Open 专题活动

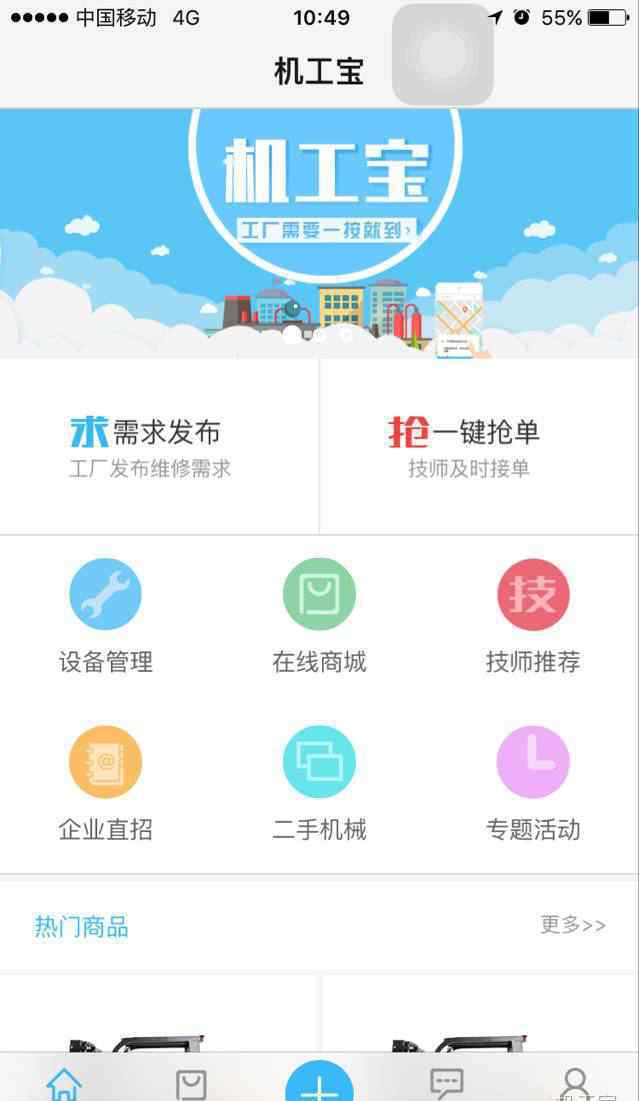(x=533, y=784)
